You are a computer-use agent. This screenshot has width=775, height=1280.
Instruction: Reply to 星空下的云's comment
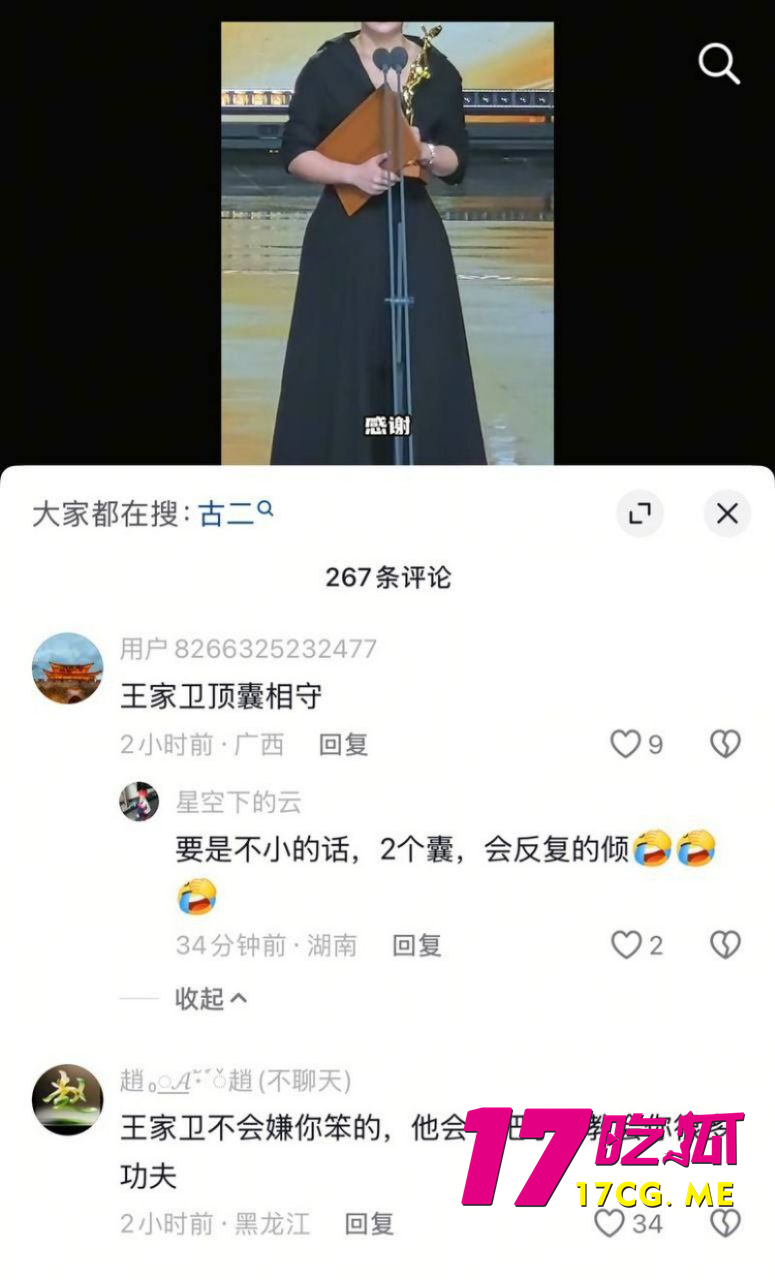coord(416,945)
